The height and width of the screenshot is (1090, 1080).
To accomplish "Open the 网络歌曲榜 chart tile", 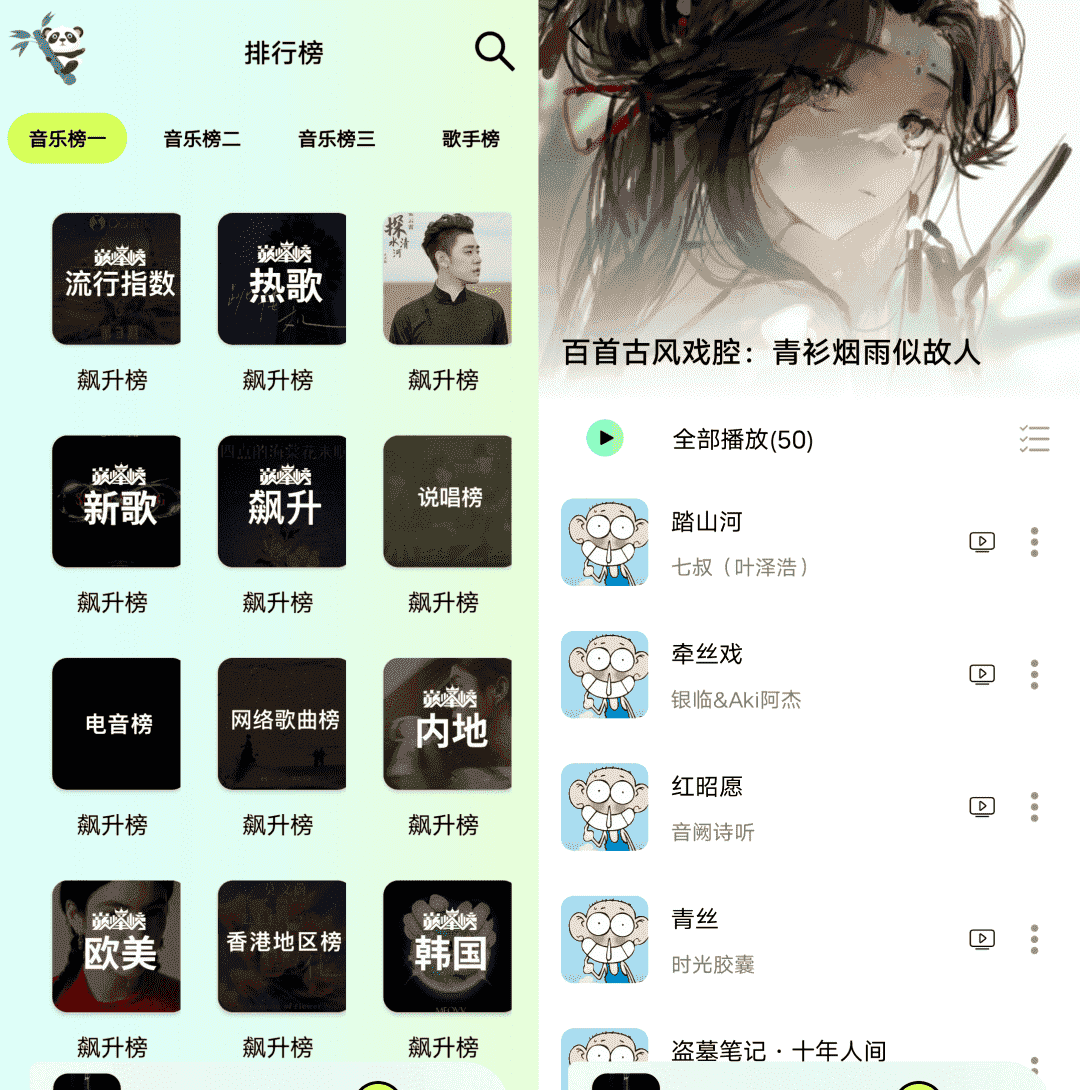I will (x=282, y=724).
